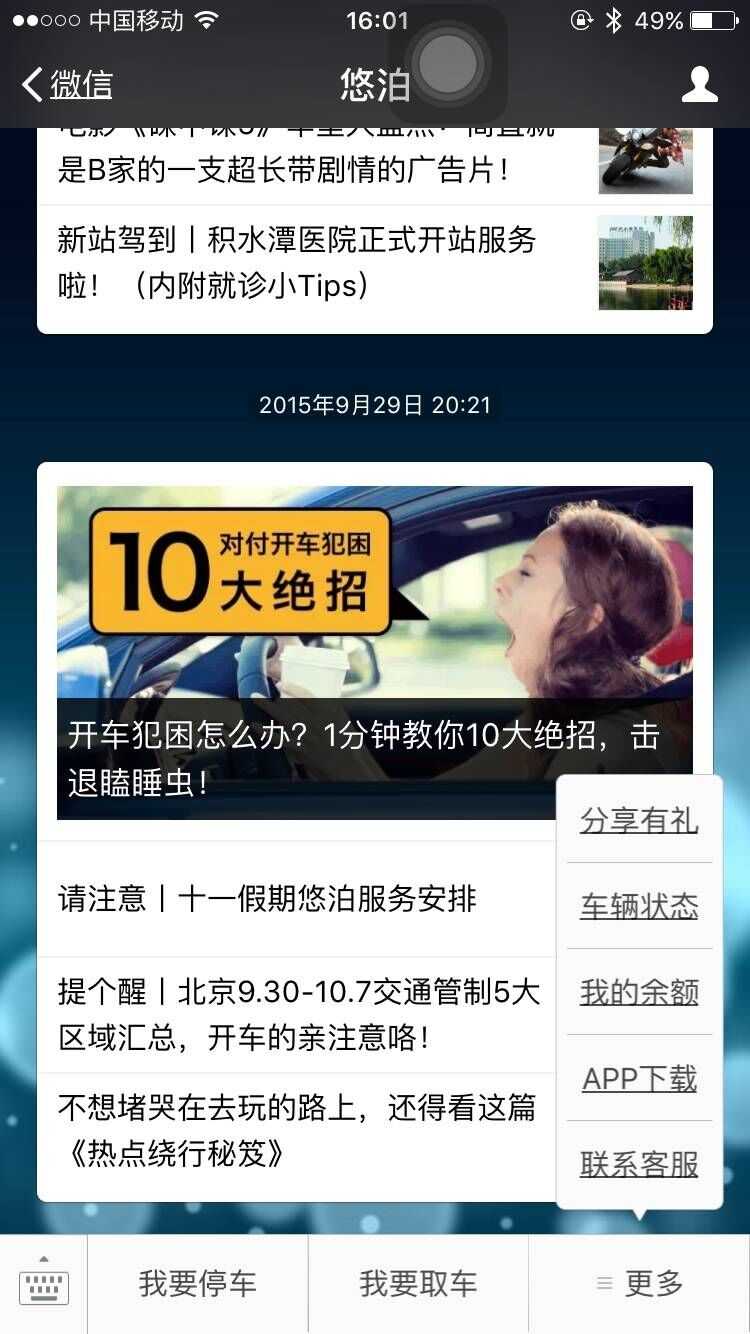Screen dimensions: 750x1334
Task: Switch to keyboard input mode
Action: pos(44,1284)
